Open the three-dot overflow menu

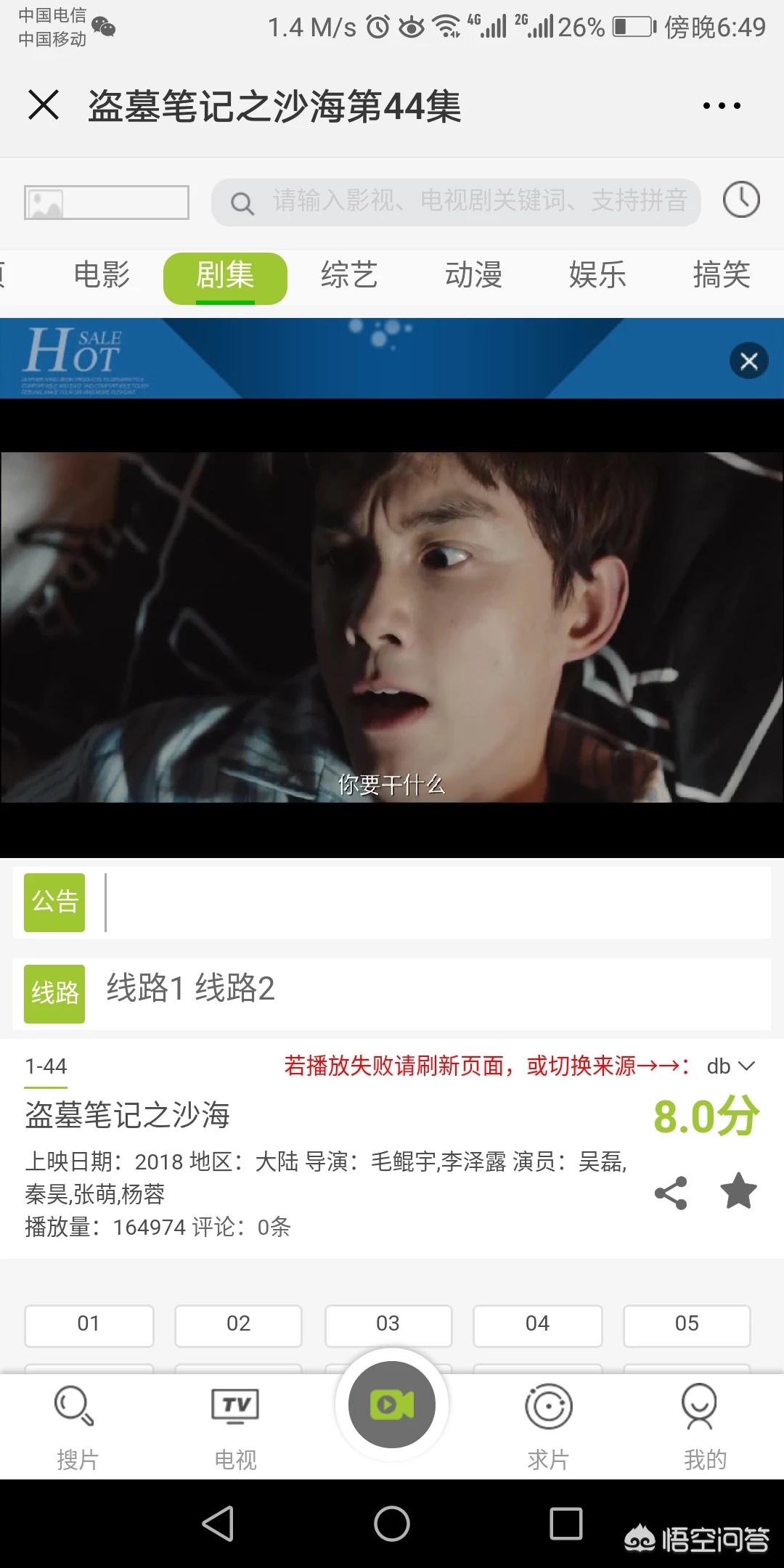click(722, 106)
